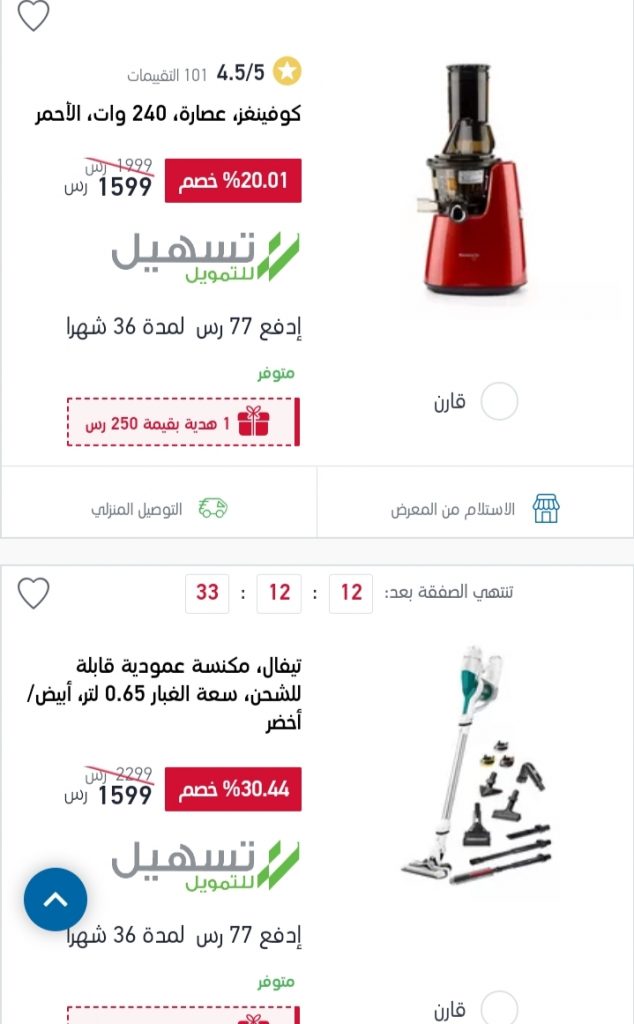Open the red Kuvings juicer product
Screen dimensions: 634x1024
475,179
